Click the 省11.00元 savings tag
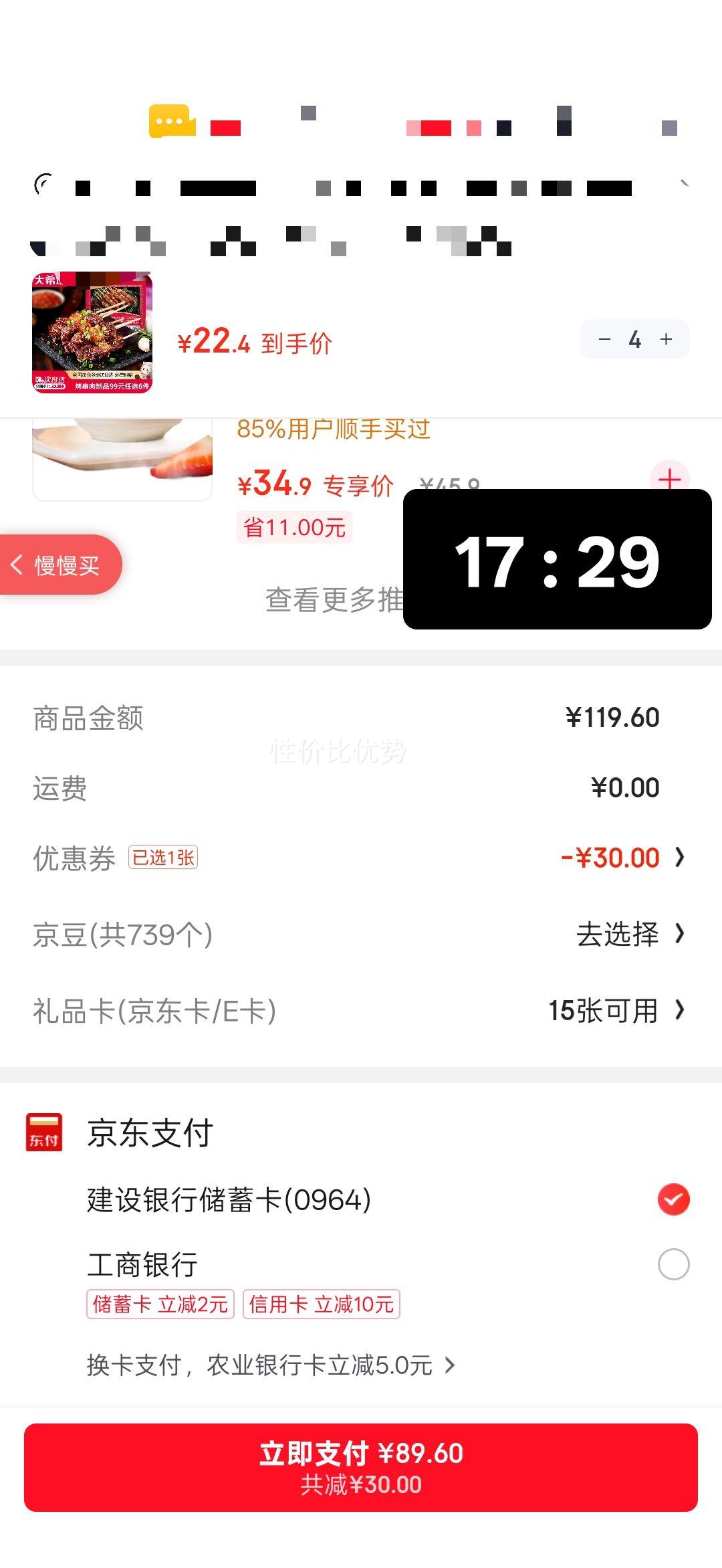722x1568 pixels. pos(294,527)
